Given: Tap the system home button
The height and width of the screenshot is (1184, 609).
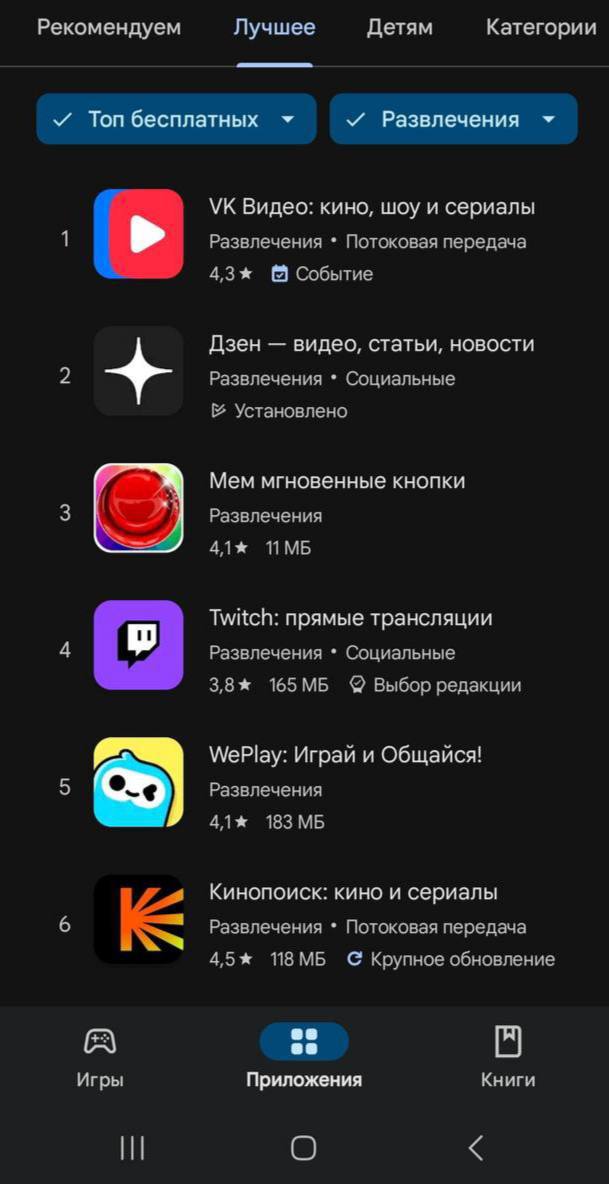Looking at the screenshot, I should click(x=304, y=1148).
